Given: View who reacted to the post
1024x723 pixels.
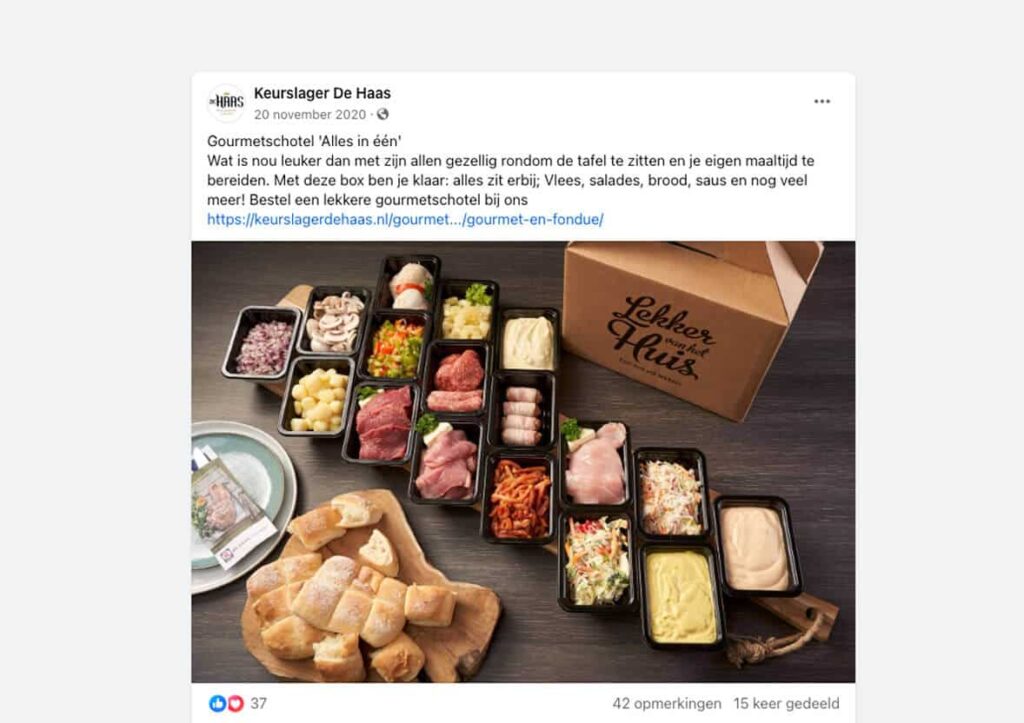Looking at the screenshot, I should (x=238, y=703).
